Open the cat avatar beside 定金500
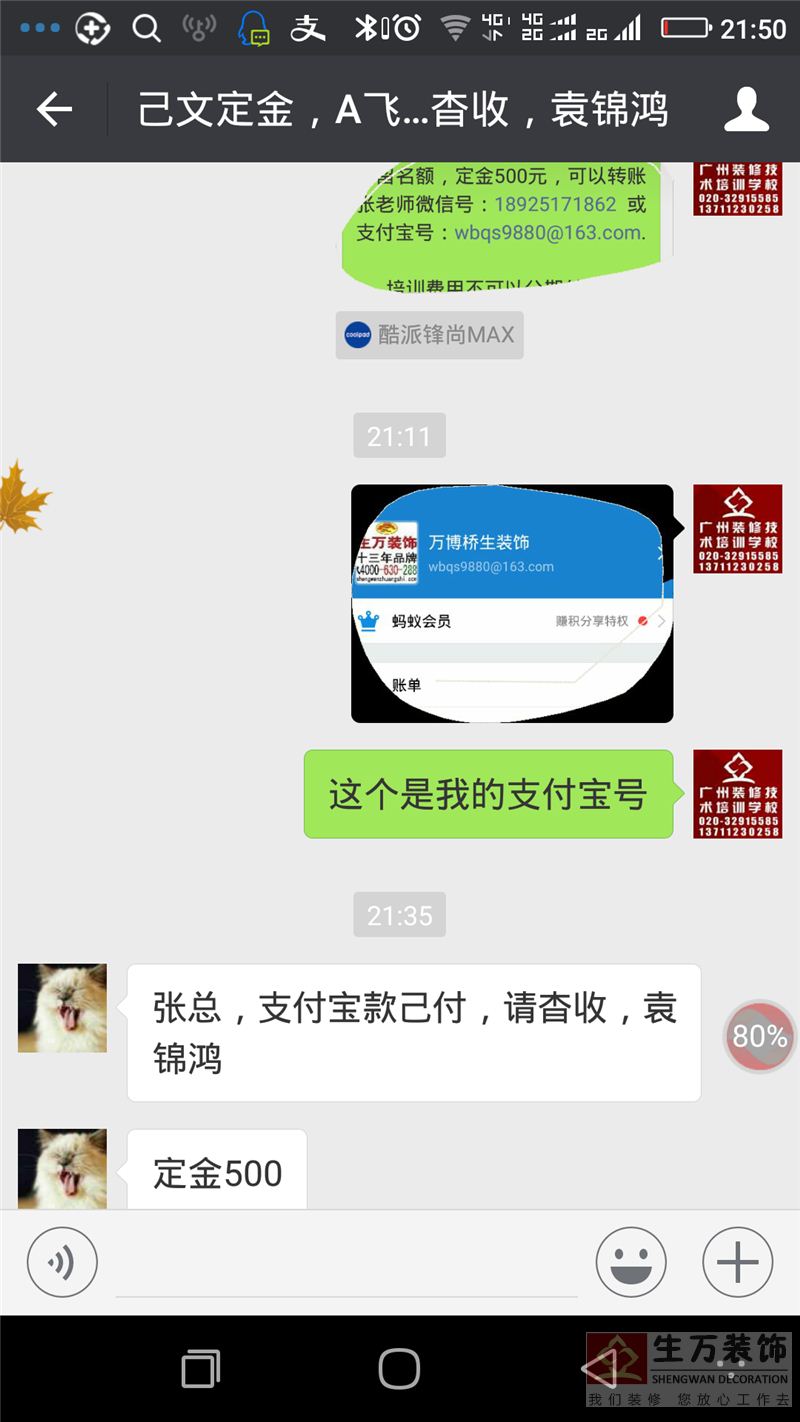The image size is (800, 1422). point(62,1168)
